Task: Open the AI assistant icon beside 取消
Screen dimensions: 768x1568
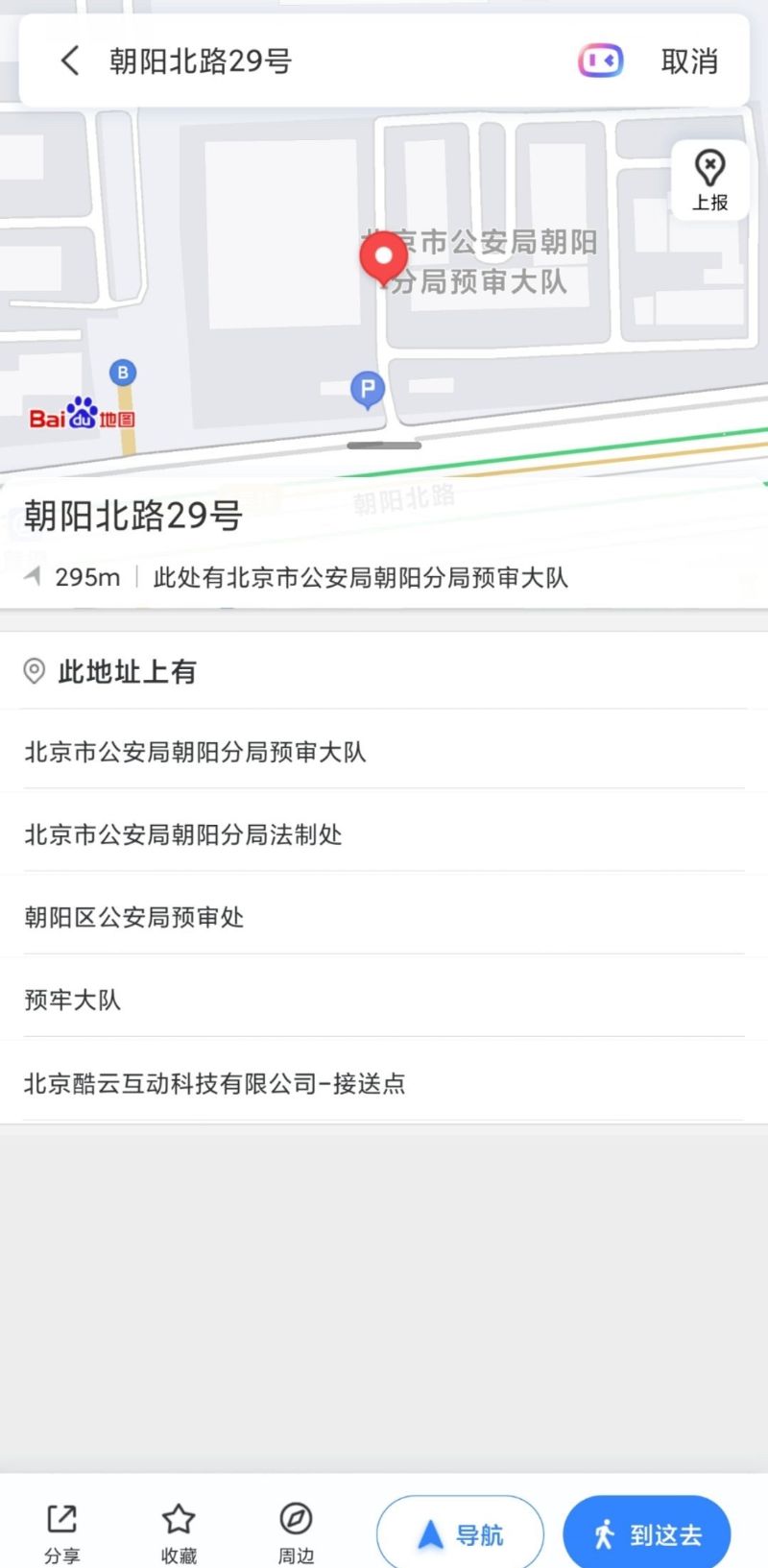Action: click(600, 61)
